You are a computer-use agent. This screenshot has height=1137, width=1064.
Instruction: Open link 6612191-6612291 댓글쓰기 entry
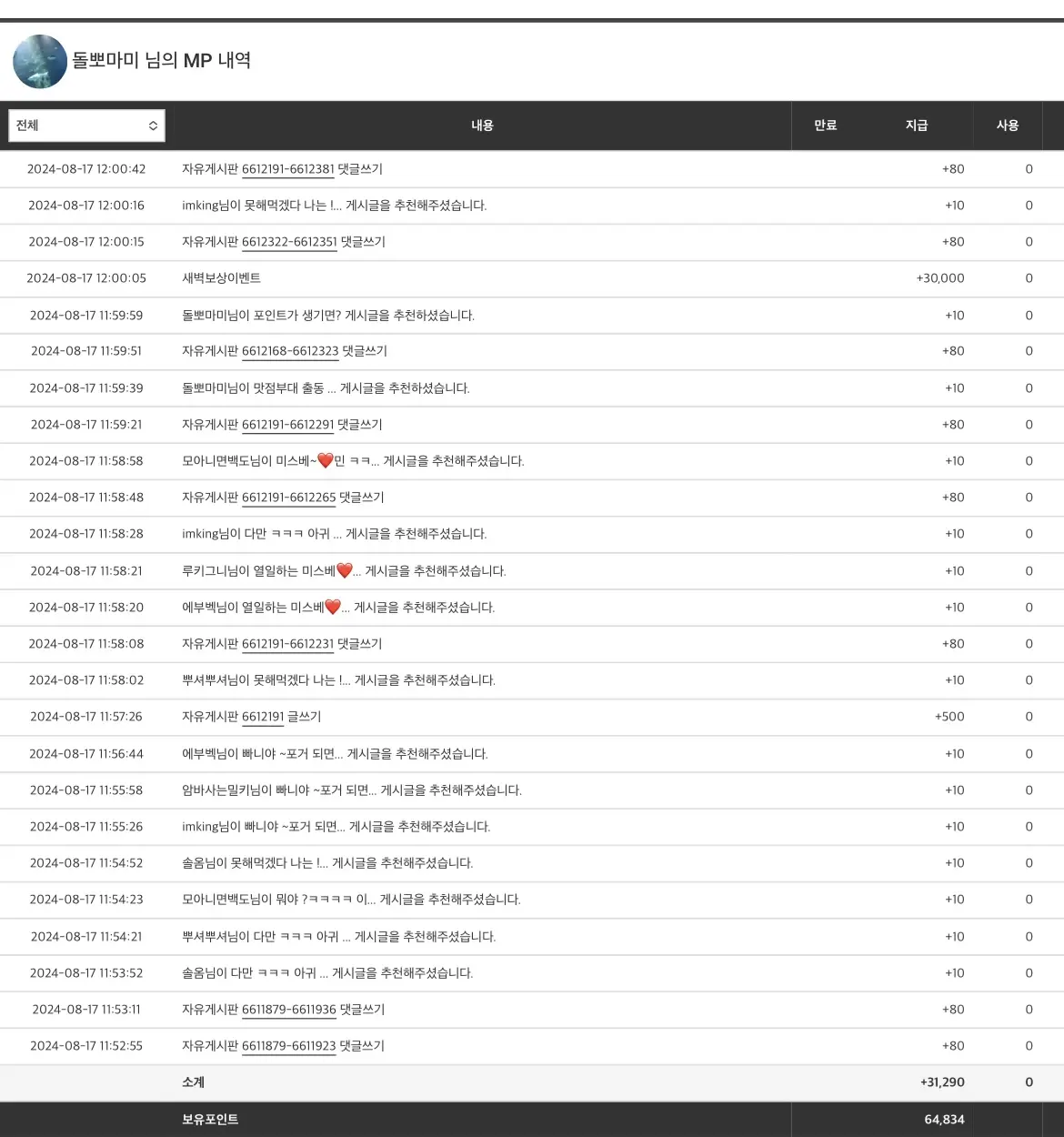point(288,425)
